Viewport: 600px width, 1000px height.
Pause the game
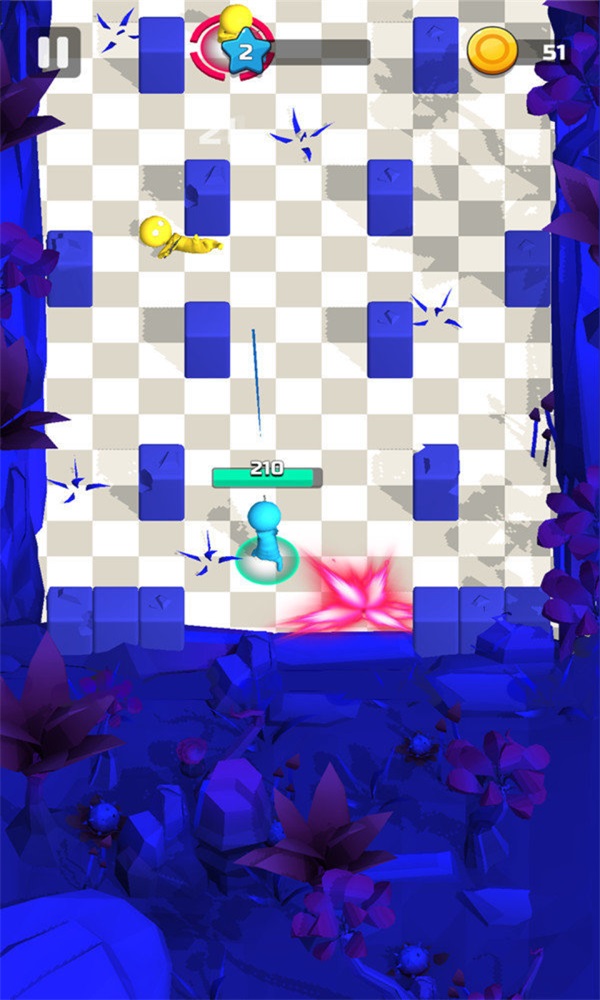54,52
